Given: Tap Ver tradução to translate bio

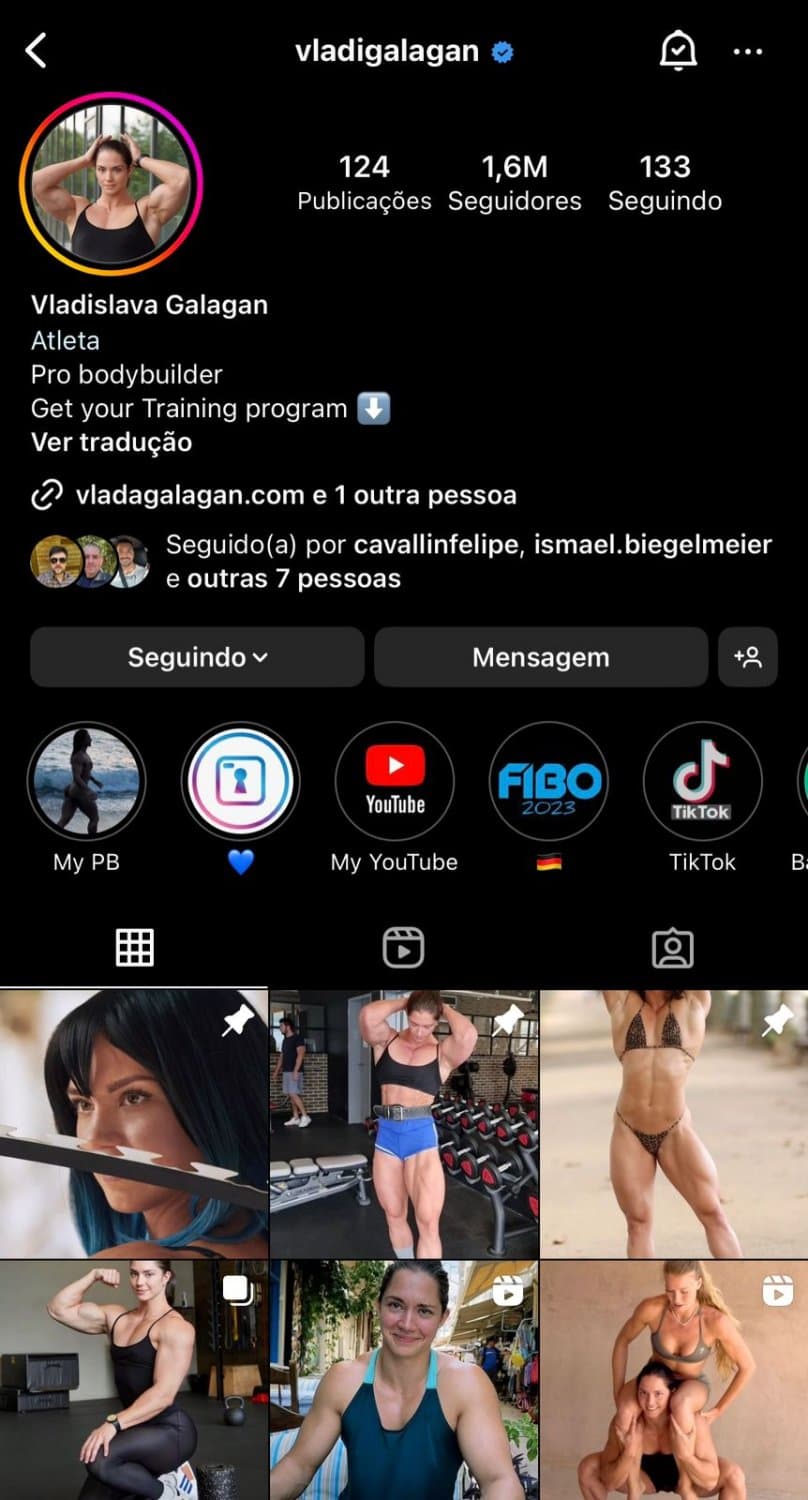Looking at the screenshot, I should click(111, 442).
